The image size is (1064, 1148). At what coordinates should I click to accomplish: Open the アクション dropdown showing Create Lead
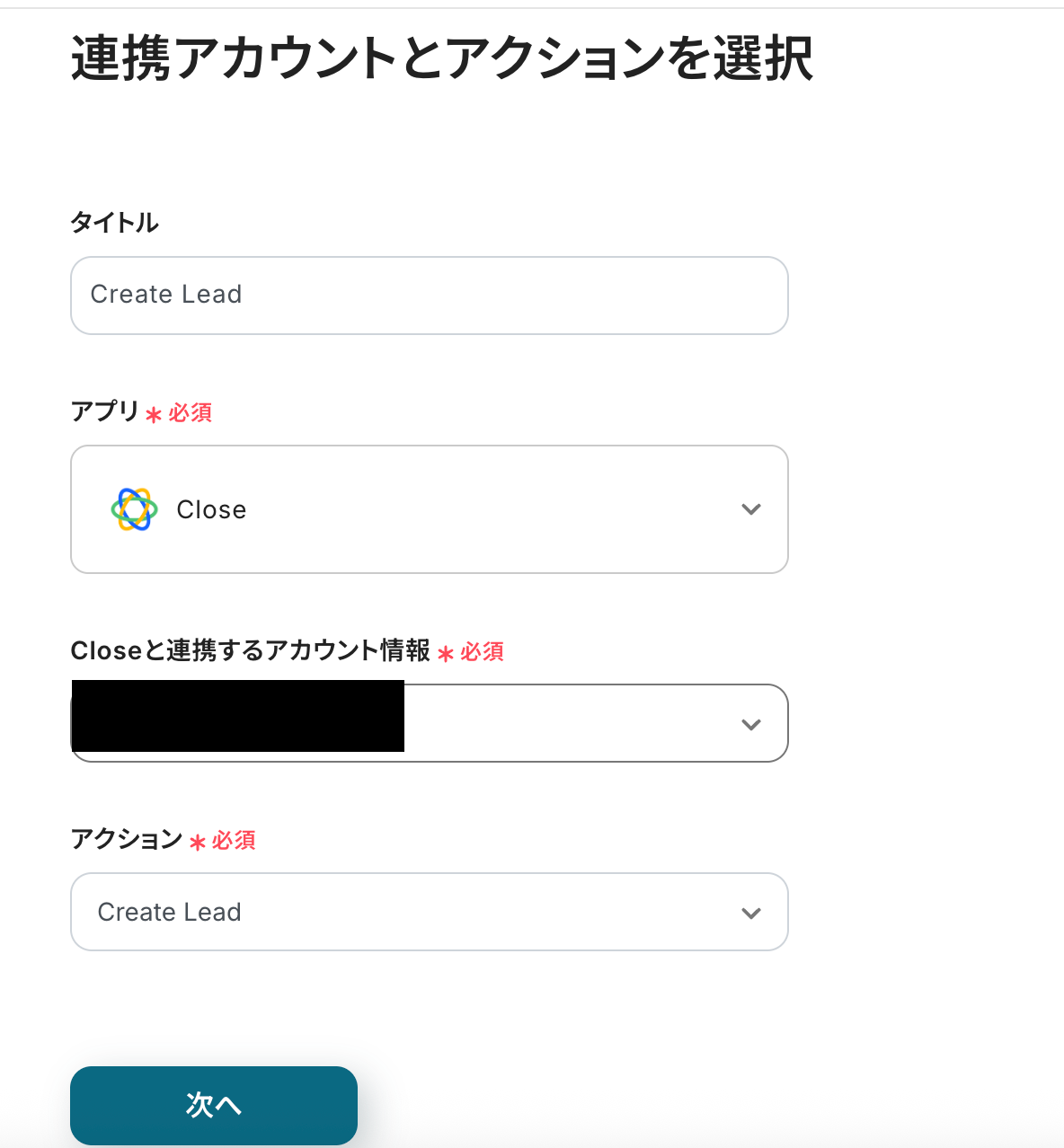[429, 912]
